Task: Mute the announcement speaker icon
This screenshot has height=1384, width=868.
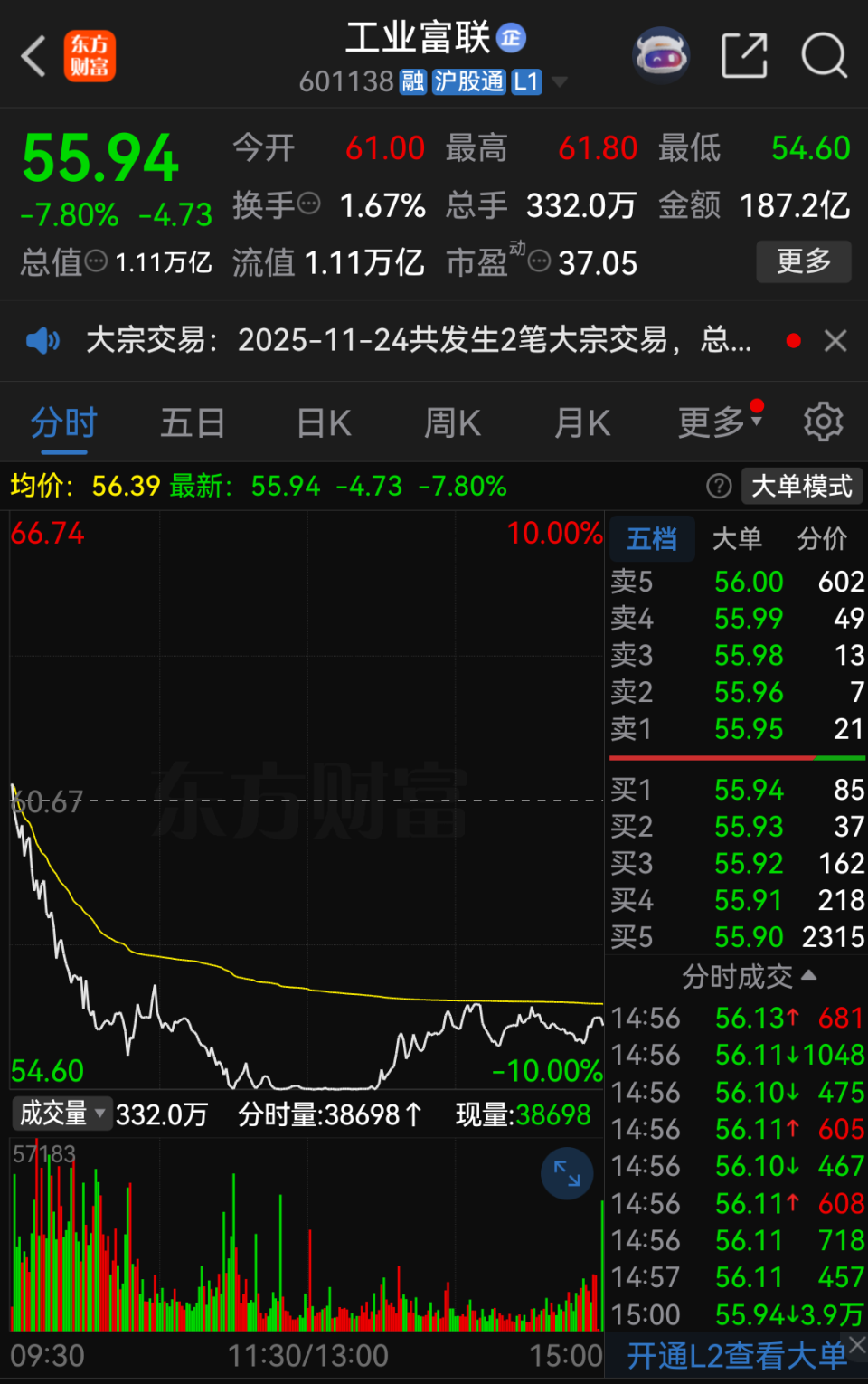Action: (x=42, y=340)
